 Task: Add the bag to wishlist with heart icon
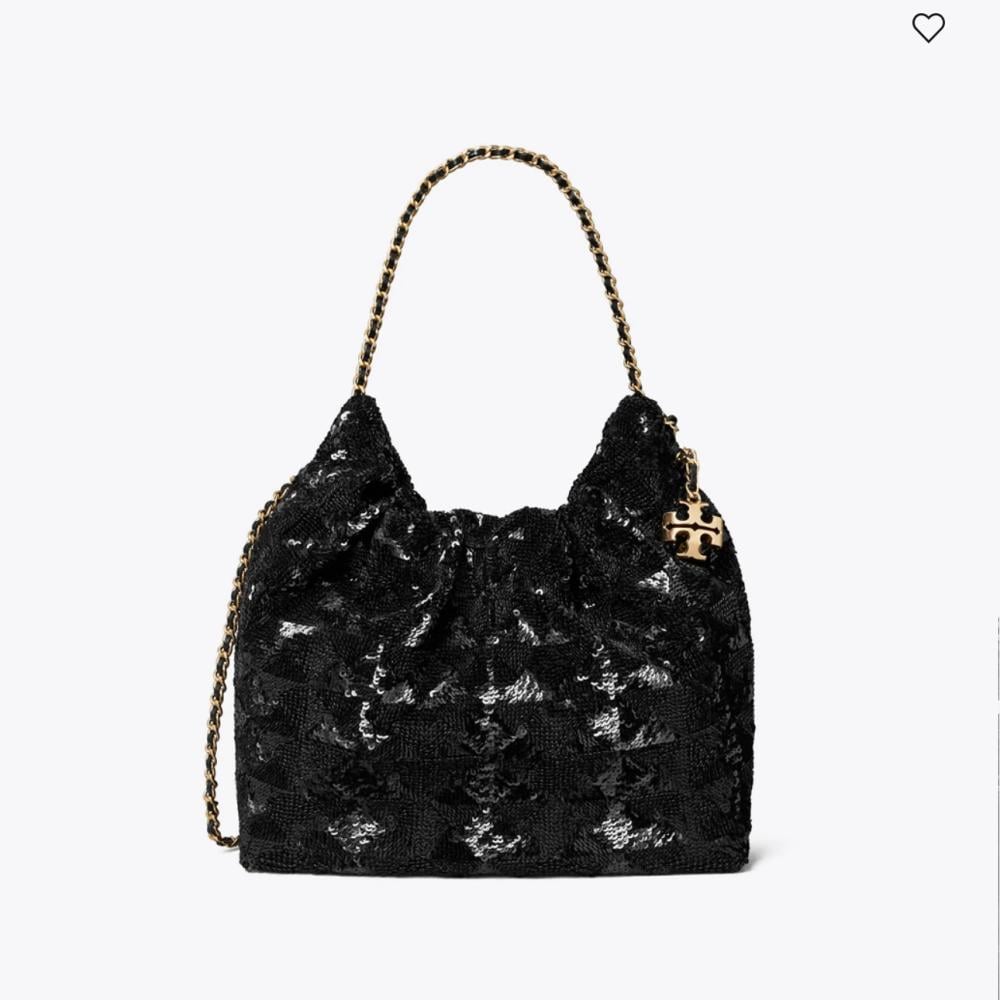coord(928,28)
